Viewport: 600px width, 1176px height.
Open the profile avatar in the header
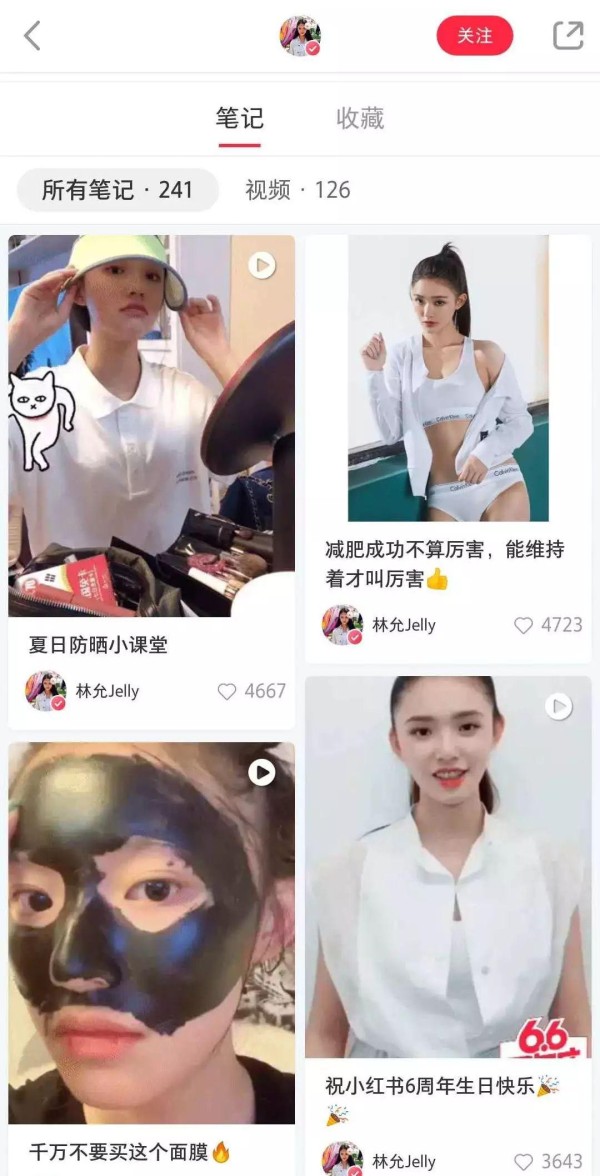[300, 35]
